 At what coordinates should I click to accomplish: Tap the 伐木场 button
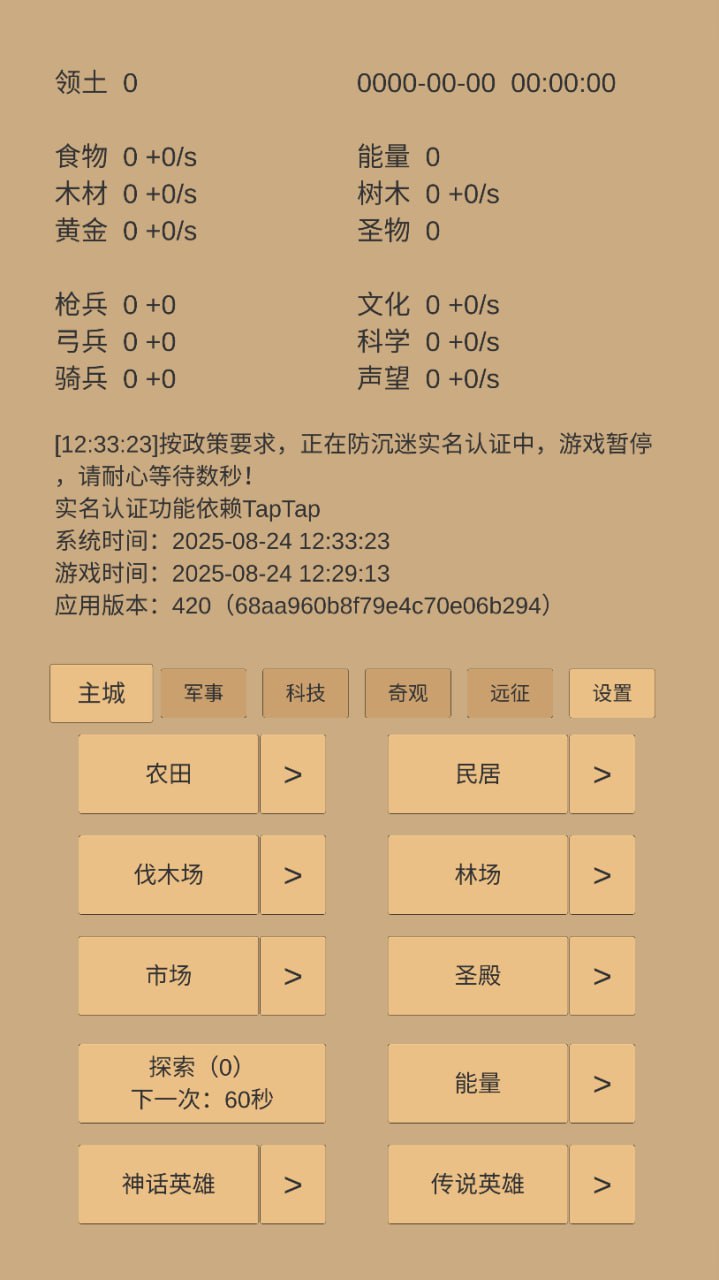click(x=169, y=875)
